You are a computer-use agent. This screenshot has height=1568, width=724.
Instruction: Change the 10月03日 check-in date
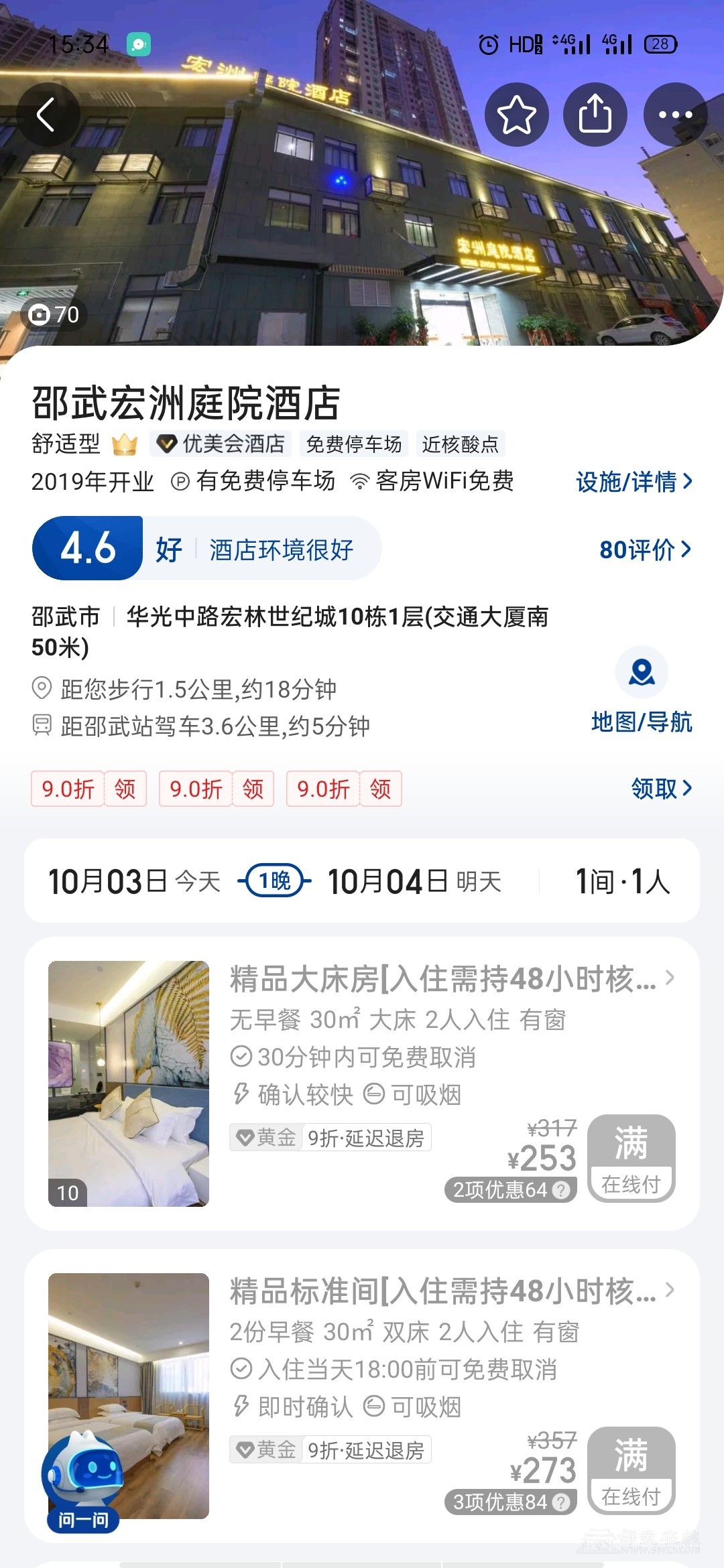click(x=134, y=881)
